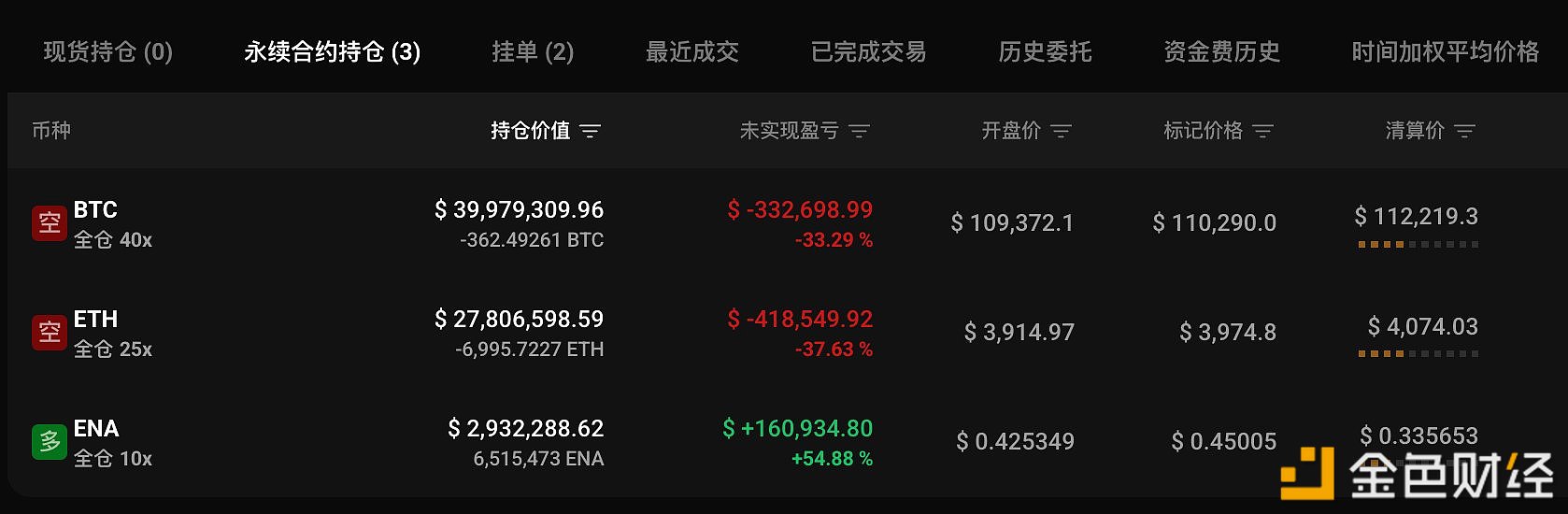Open the 已完成交易 tab
The width and height of the screenshot is (1568, 514).
(868, 51)
